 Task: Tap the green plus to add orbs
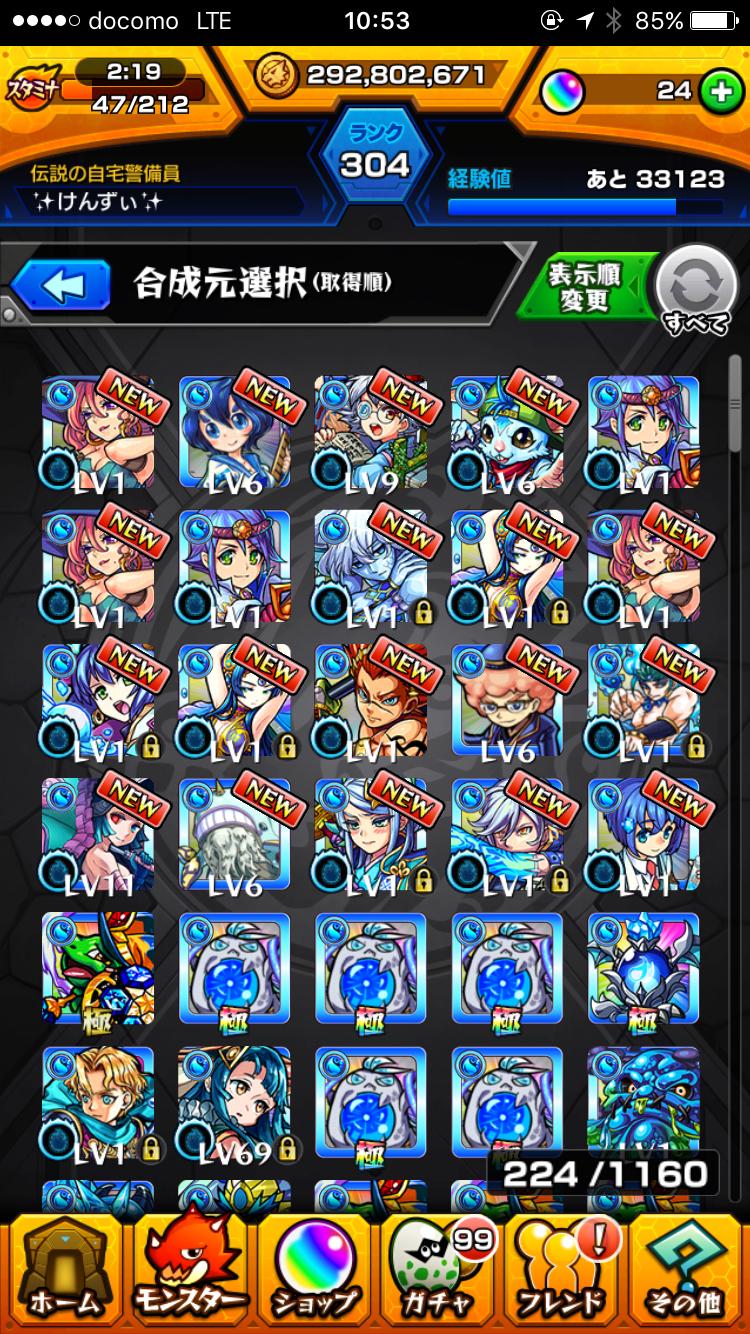point(718,92)
